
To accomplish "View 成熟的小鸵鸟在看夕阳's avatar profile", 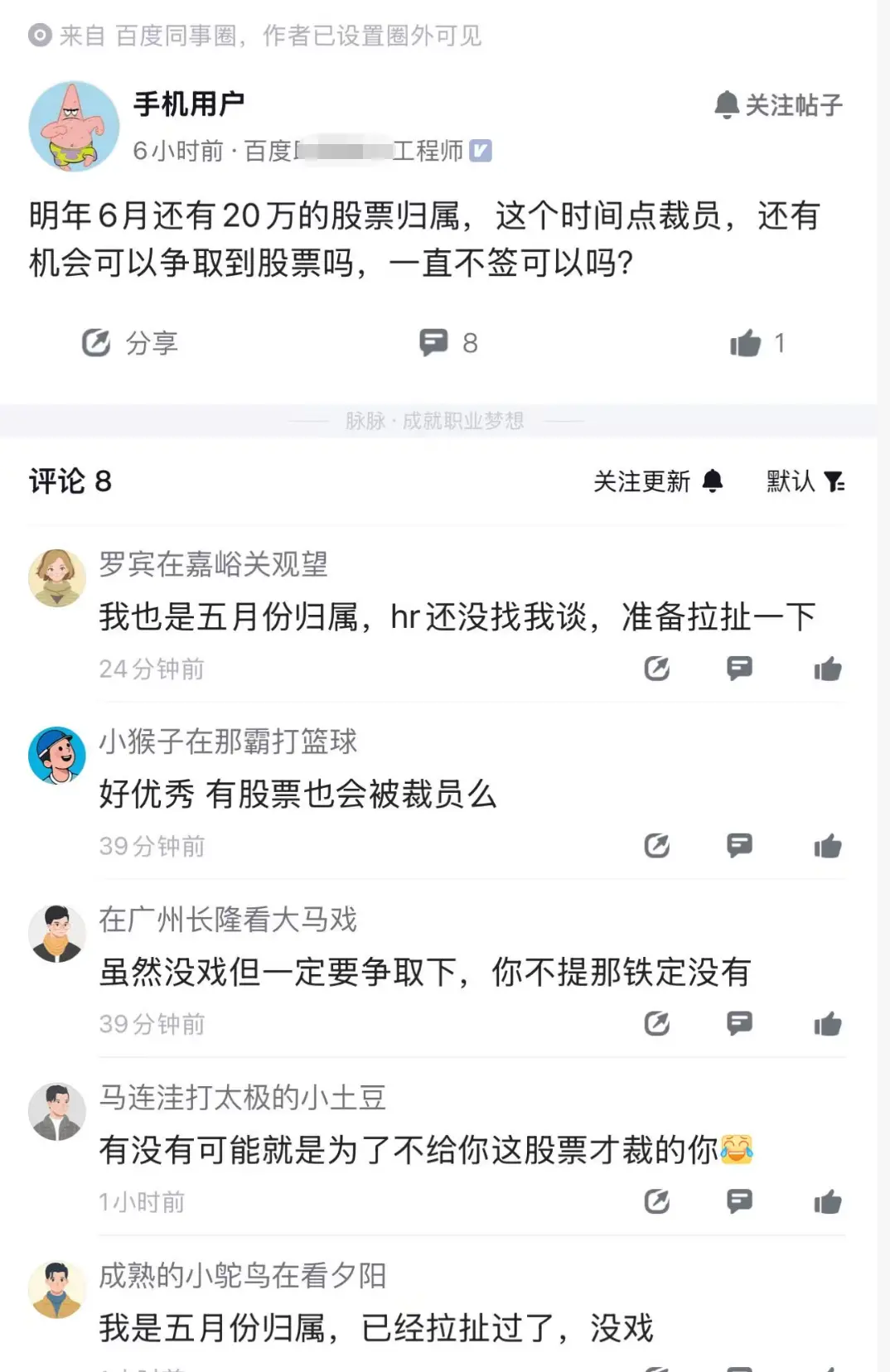I will coord(57,1289).
